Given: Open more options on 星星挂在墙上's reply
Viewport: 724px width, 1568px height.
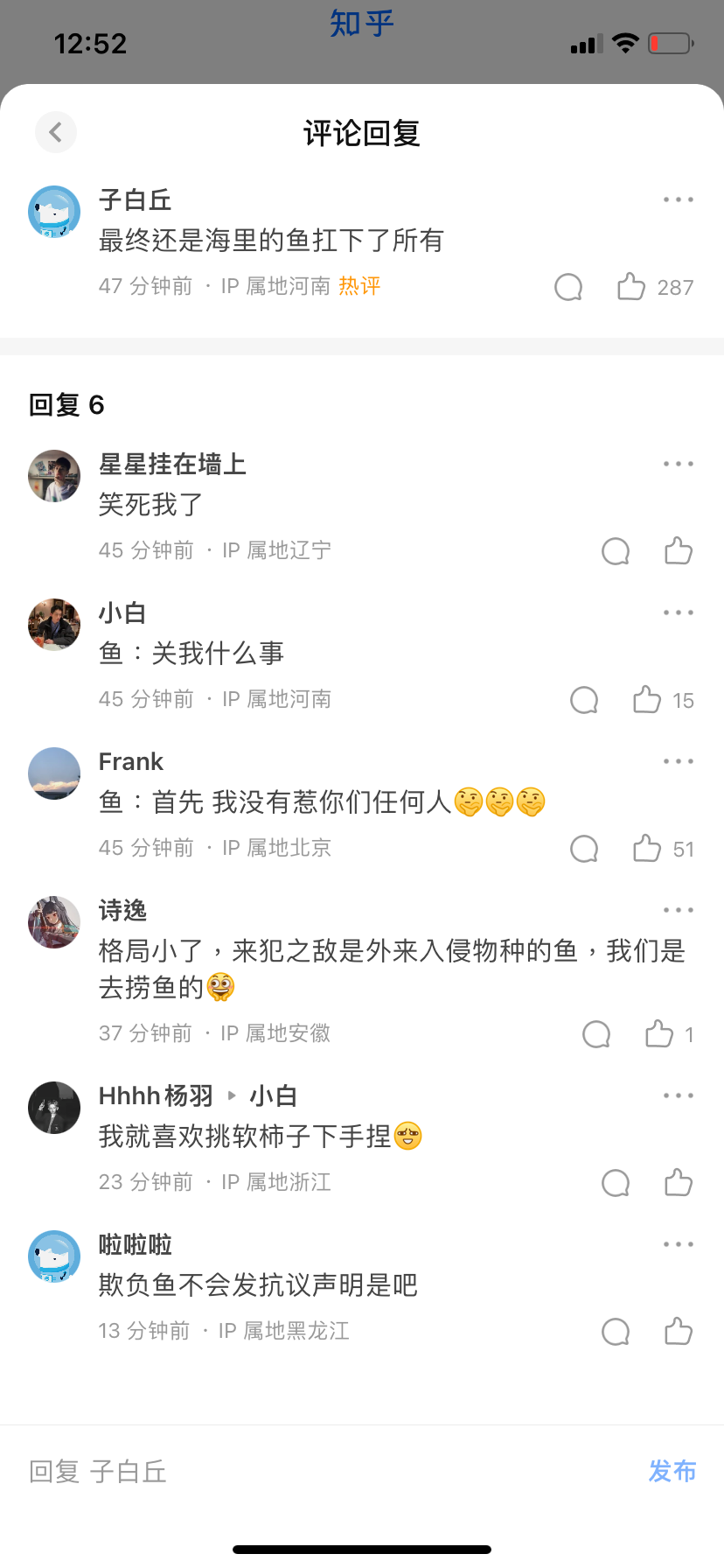Looking at the screenshot, I should point(678,465).
